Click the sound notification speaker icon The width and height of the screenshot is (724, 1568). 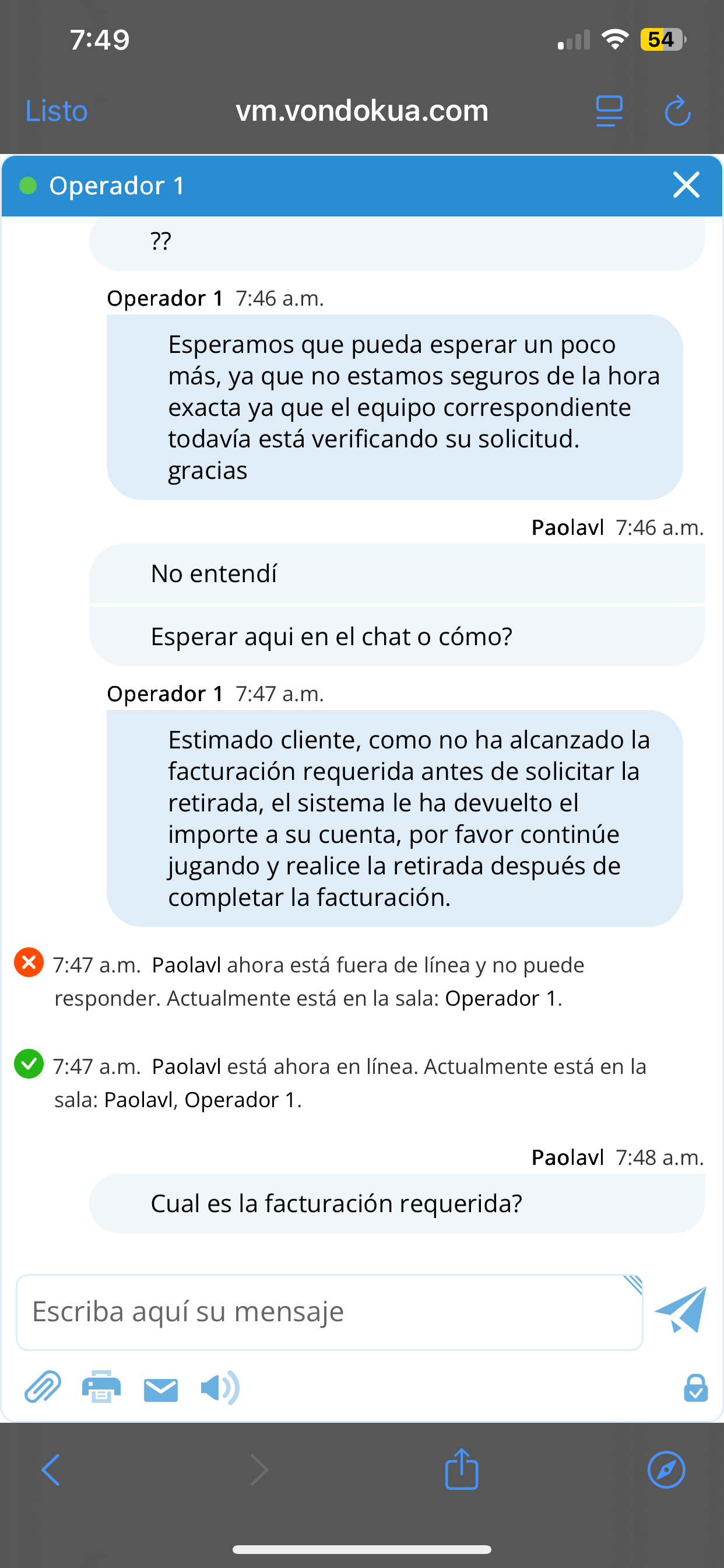pyautogui.click(x=219, y=1388)
